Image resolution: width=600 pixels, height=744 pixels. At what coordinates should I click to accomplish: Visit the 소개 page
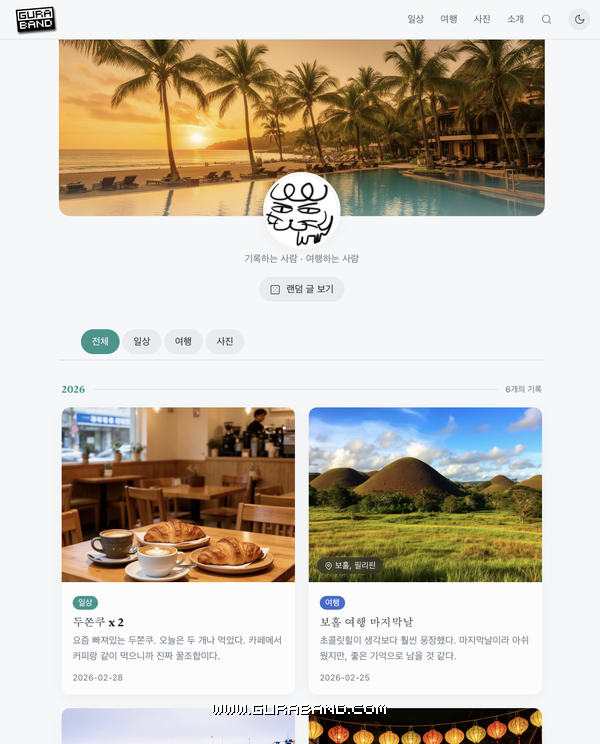515,19
